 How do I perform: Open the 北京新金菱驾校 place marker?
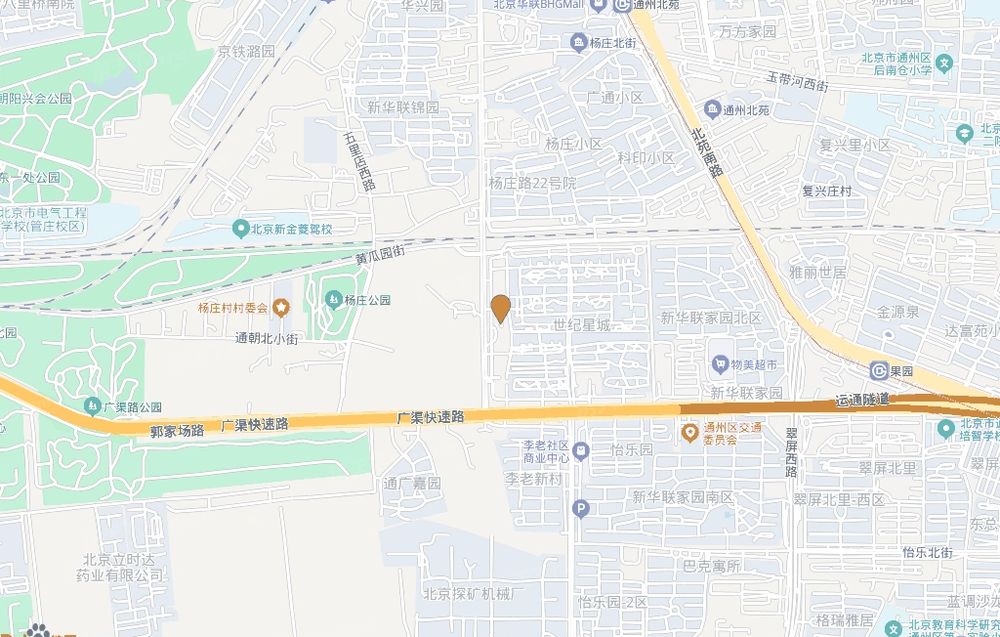240,229
